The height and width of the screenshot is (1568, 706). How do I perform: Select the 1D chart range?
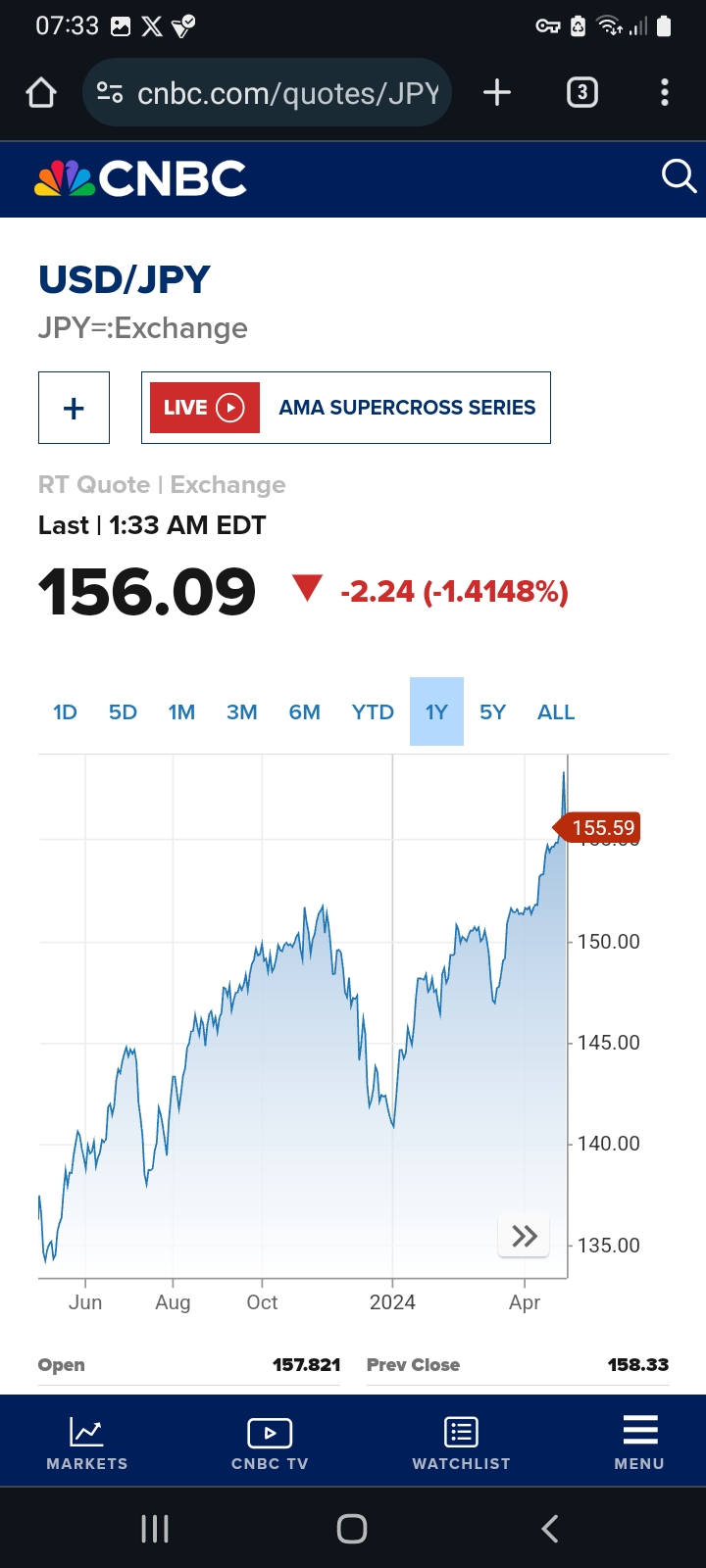point(65,712)
